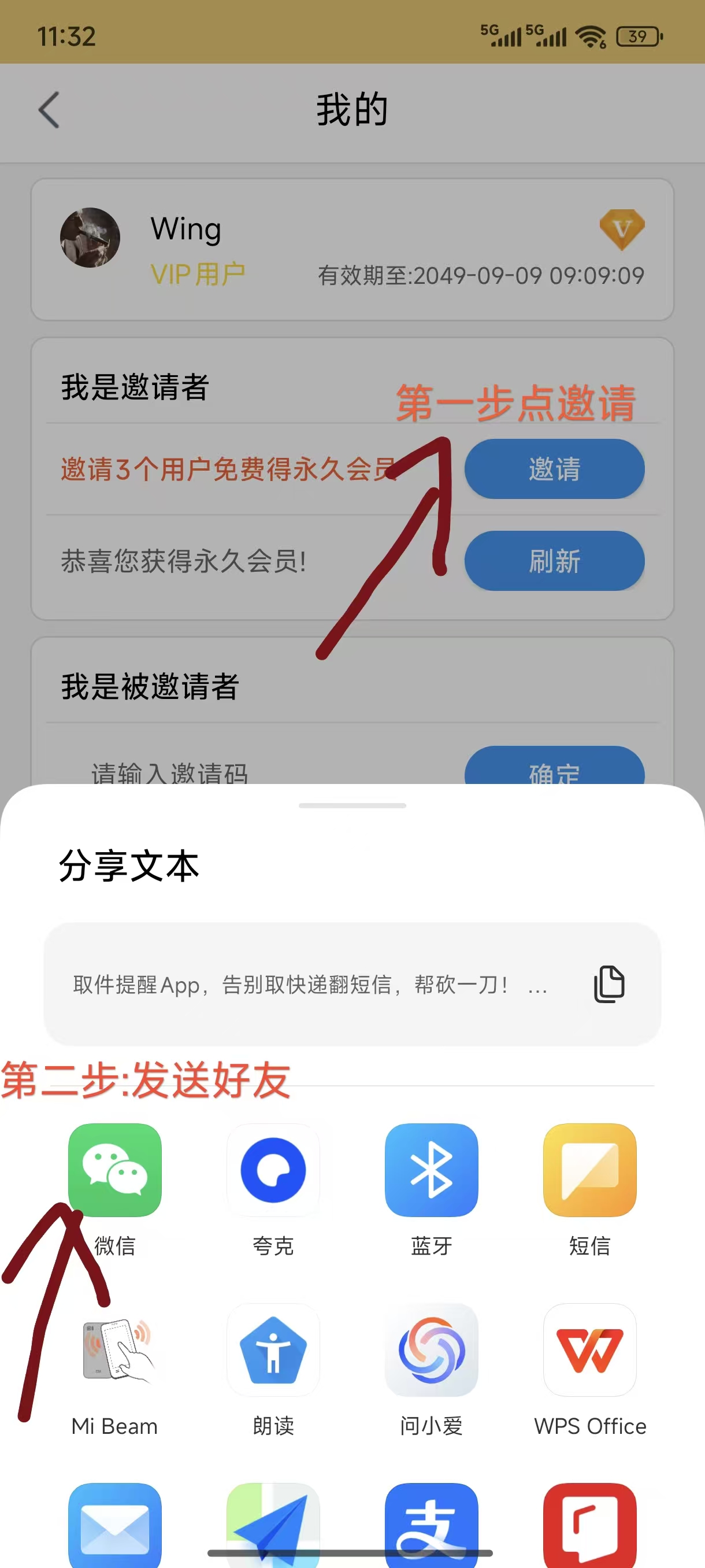This screenshot has height=1568, width=705.
Task: Confirm invite code with 确定
Action: [x=554, y=772]
